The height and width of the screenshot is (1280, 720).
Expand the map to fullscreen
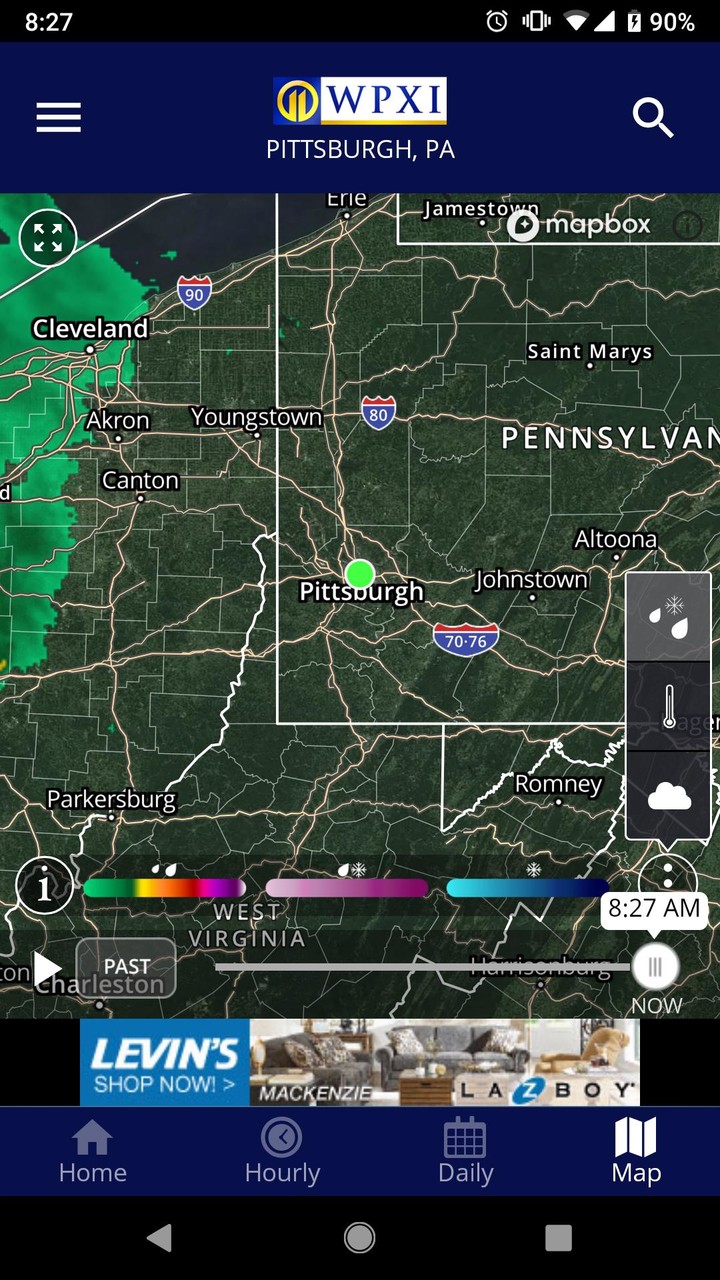(x=48, y=238)
